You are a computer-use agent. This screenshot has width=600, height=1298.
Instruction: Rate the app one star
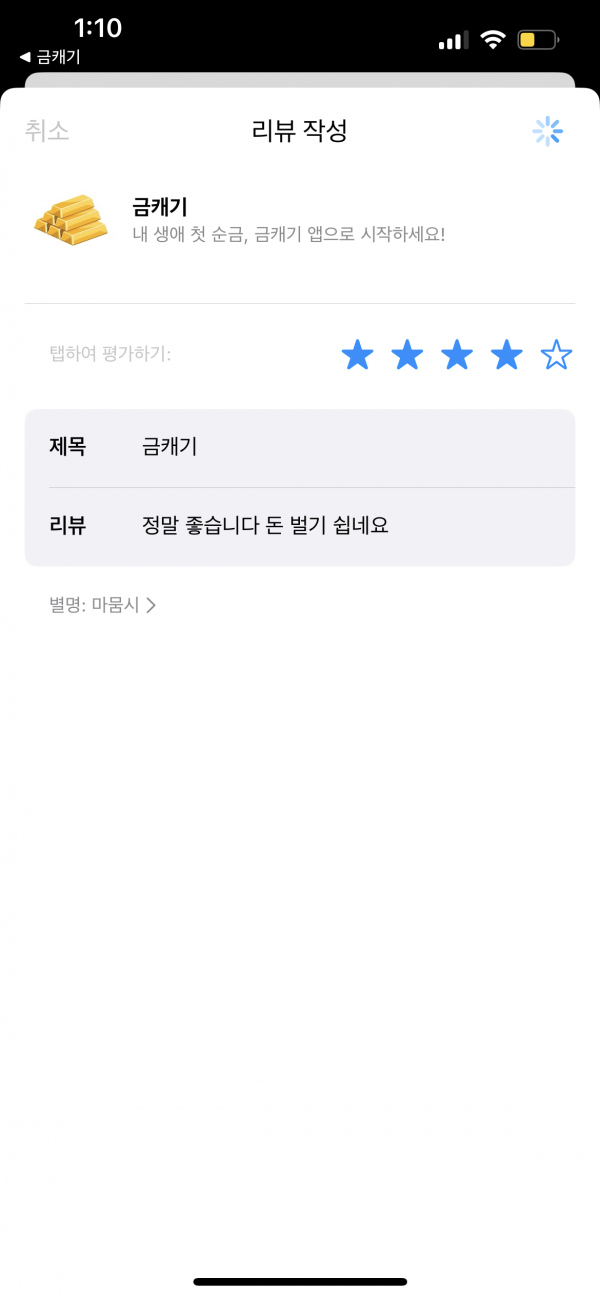click(357, 354)
